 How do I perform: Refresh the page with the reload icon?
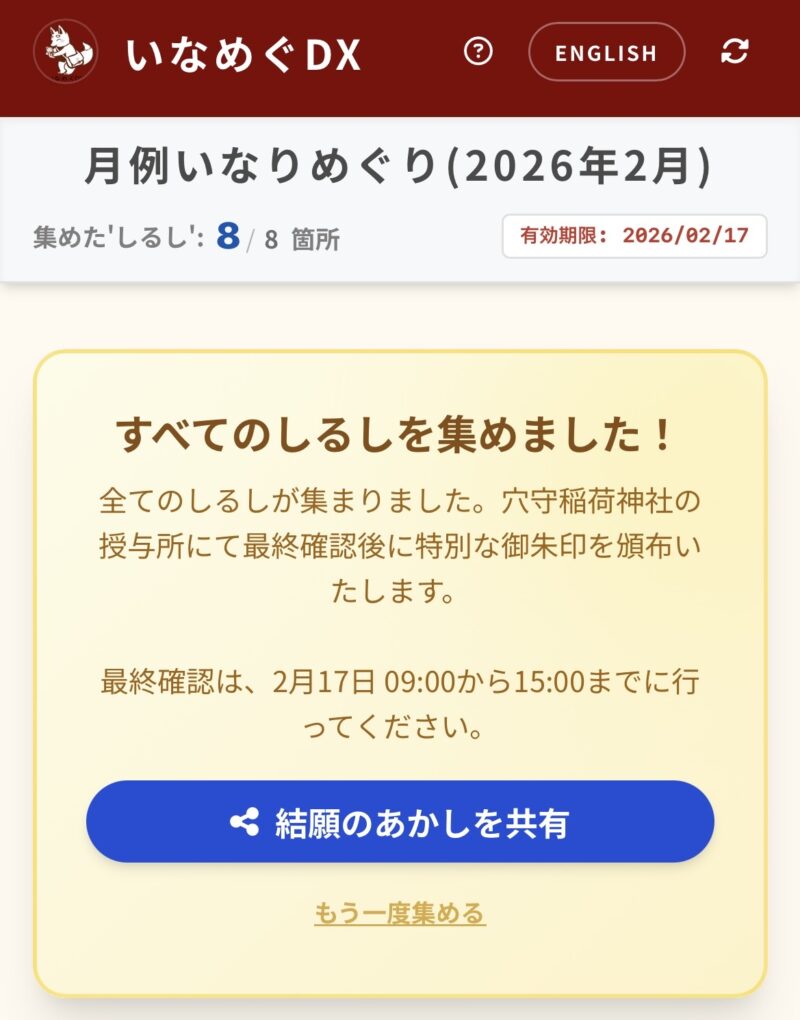tap(734, 52)
